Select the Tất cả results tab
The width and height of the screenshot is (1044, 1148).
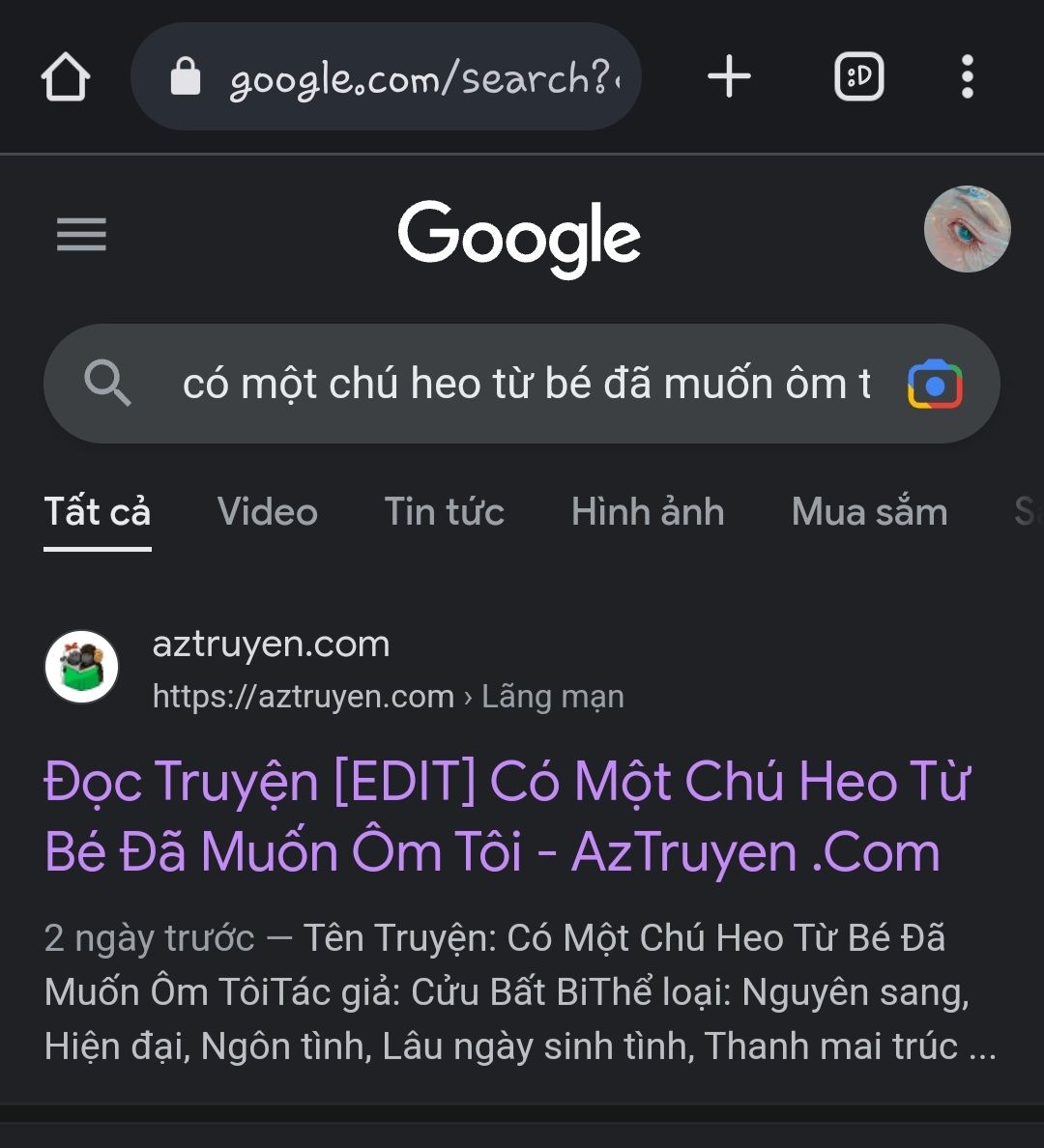(x=98, y=511)
